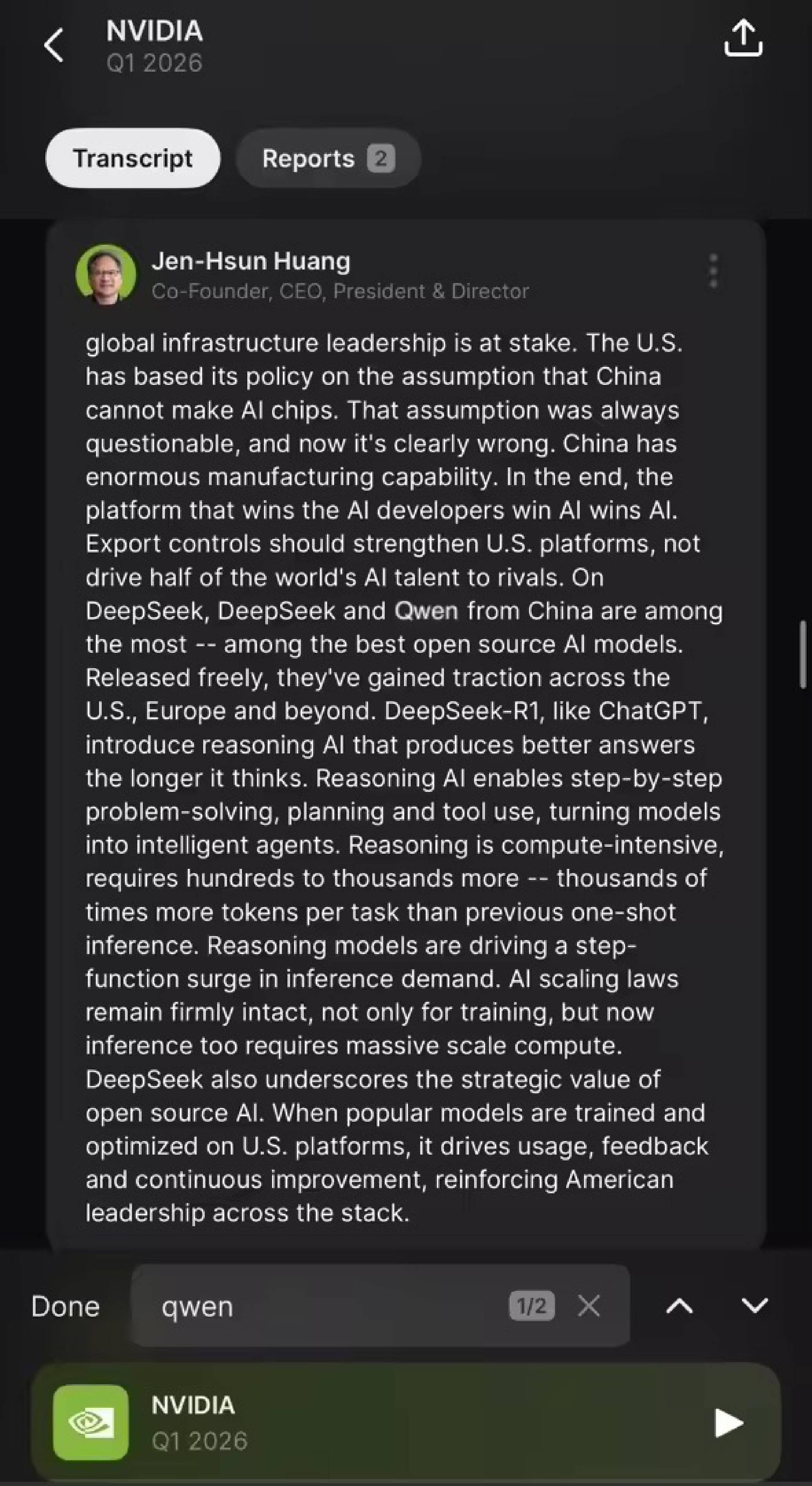Select the Transcript tab

click(133, 158)
